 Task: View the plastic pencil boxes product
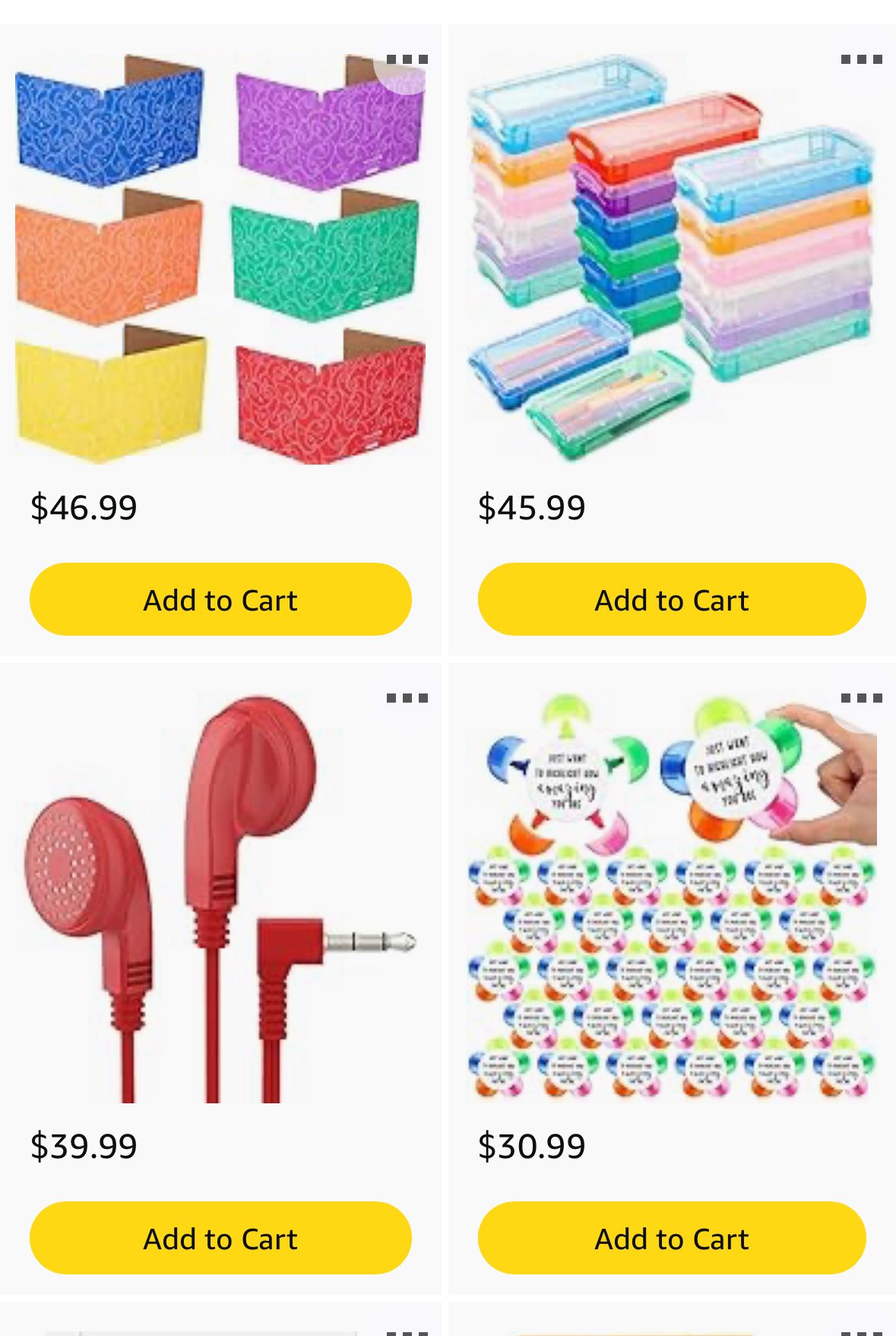coord(672,259)
